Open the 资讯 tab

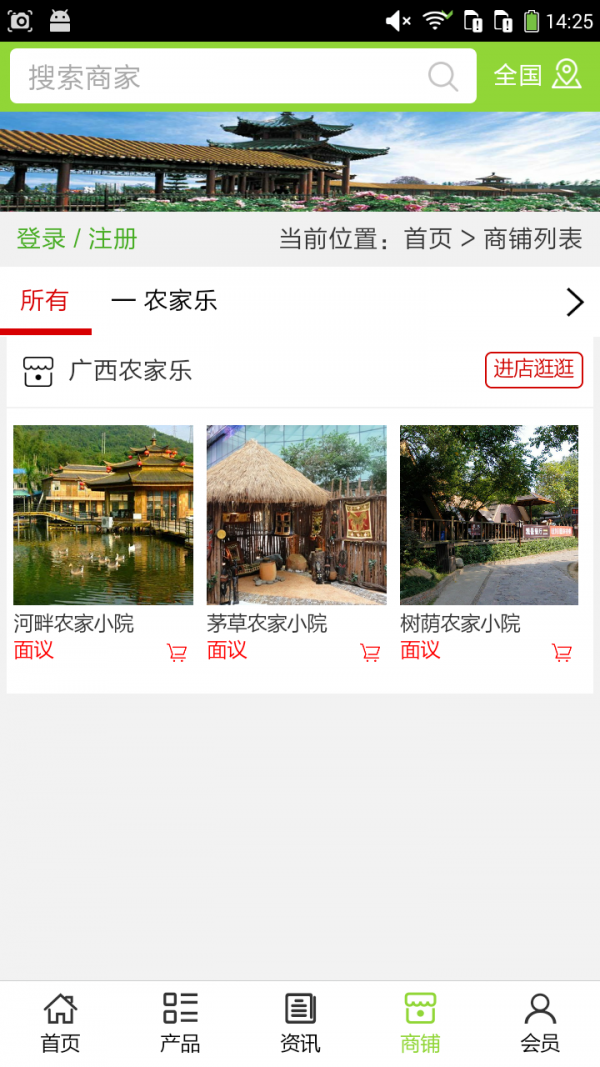click(x=300, y=1023)
